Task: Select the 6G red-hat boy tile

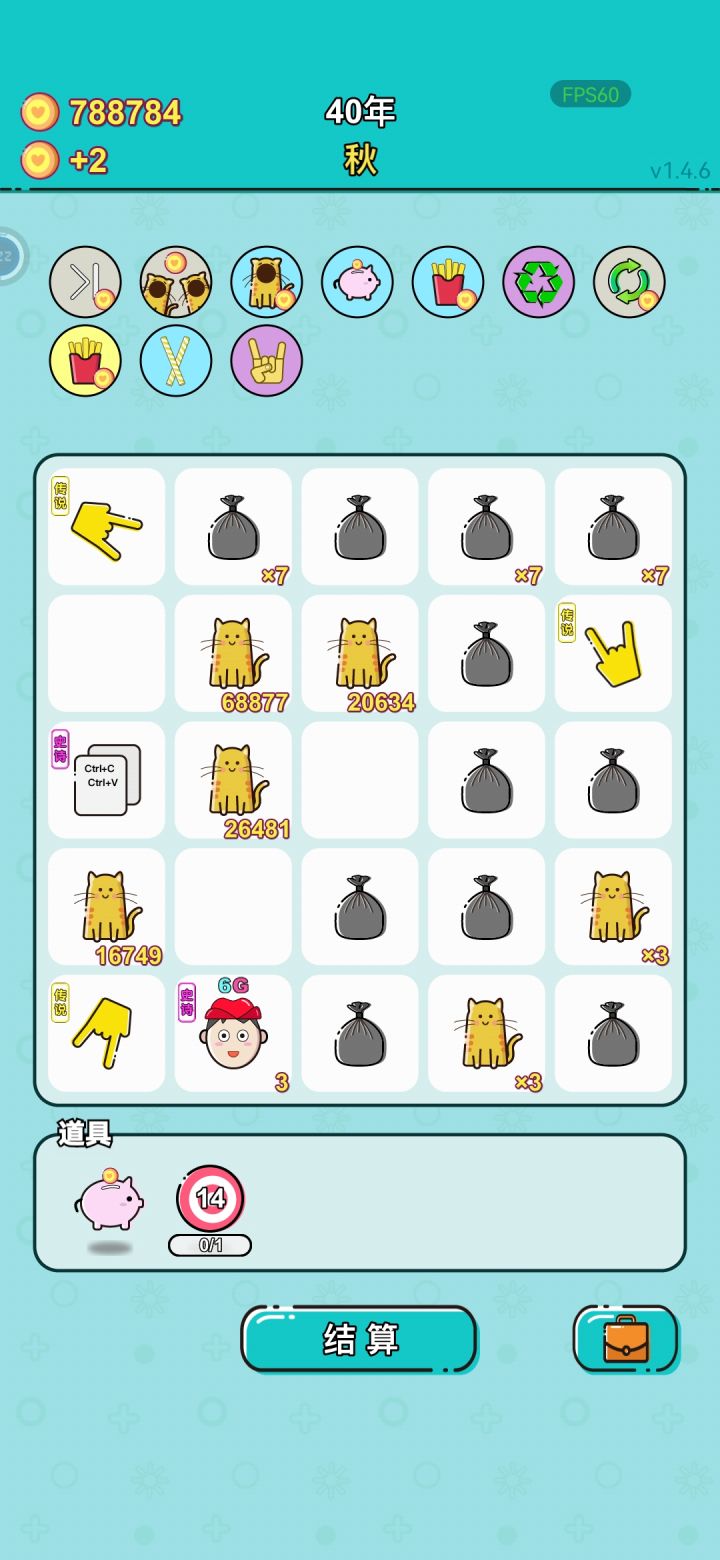Action: (x=232, y=1030)
